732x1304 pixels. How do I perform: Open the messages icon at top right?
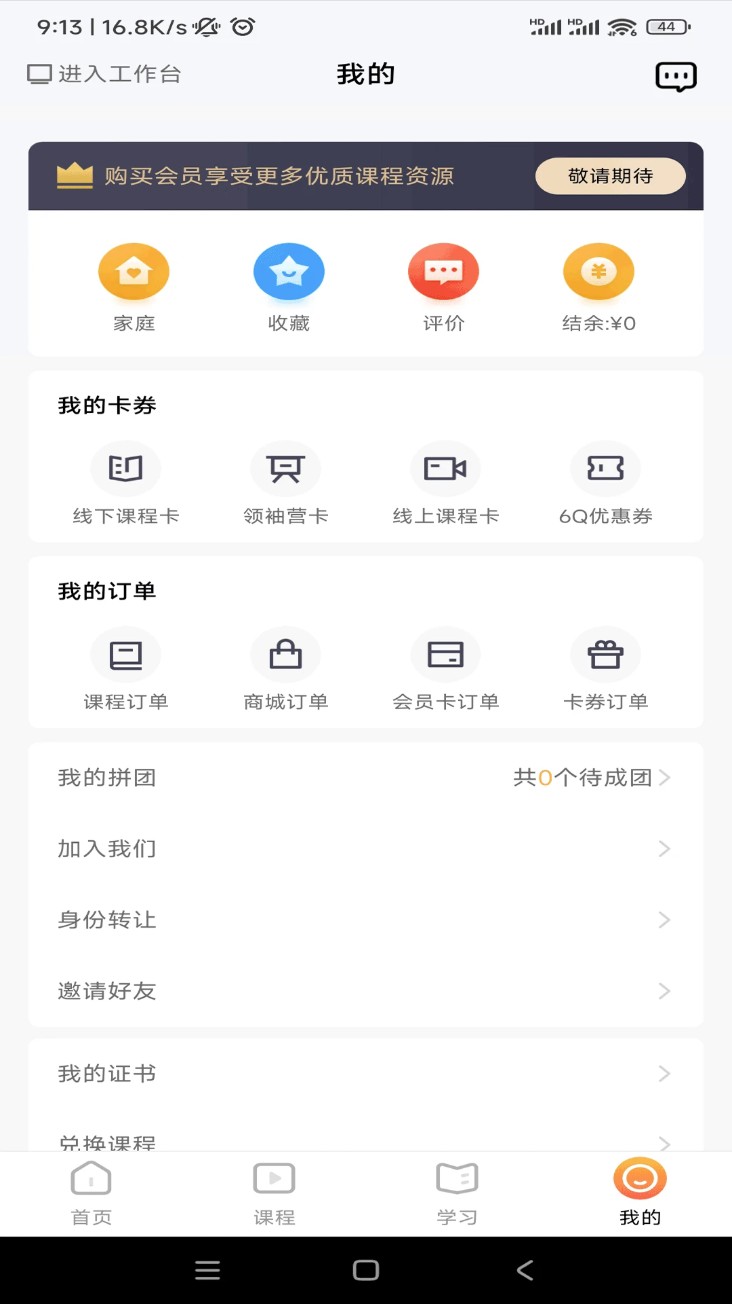point(675,75)
